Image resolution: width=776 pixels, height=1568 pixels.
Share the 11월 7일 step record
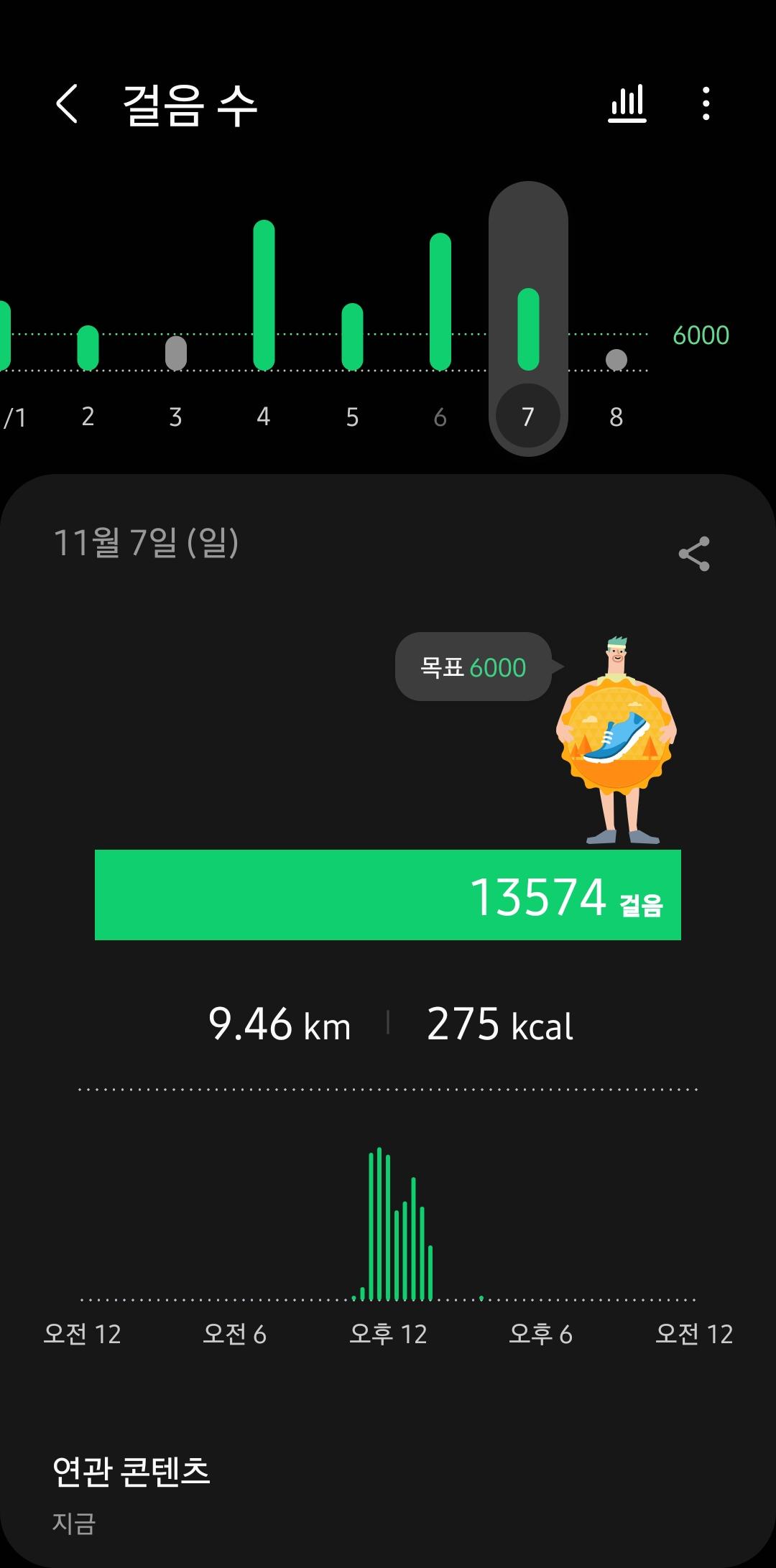coord(693,554)
